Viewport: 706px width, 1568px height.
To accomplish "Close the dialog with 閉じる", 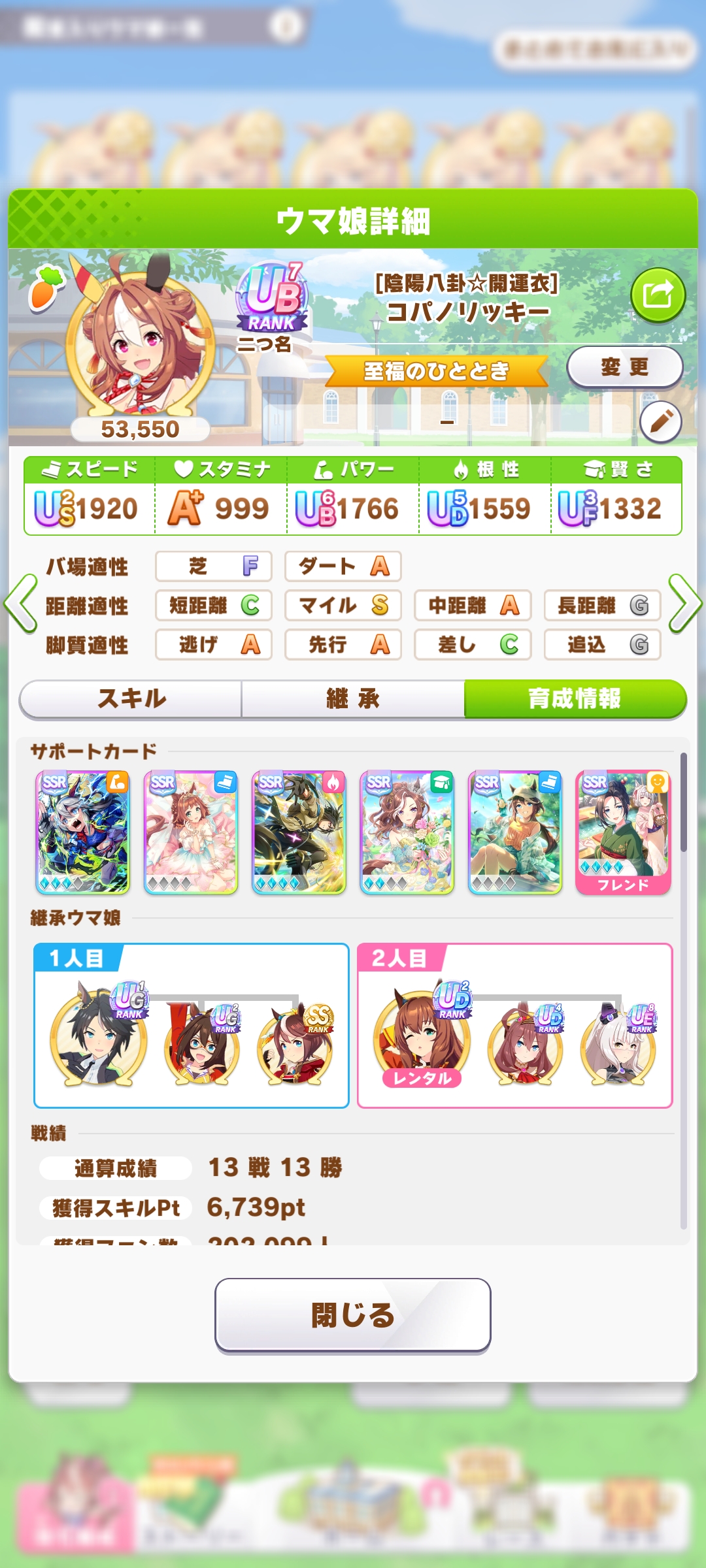I will point(353,1315).
